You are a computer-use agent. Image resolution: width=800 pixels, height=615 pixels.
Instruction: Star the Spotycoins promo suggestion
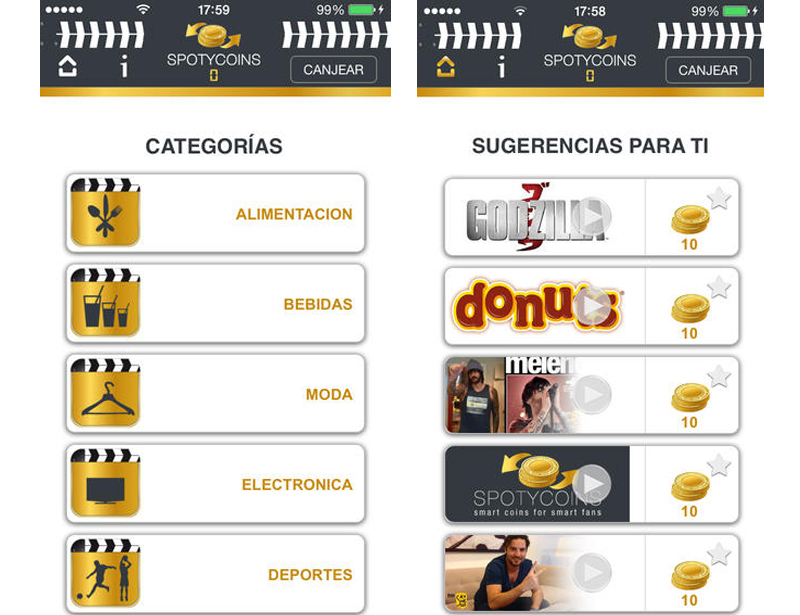point(719,465)
